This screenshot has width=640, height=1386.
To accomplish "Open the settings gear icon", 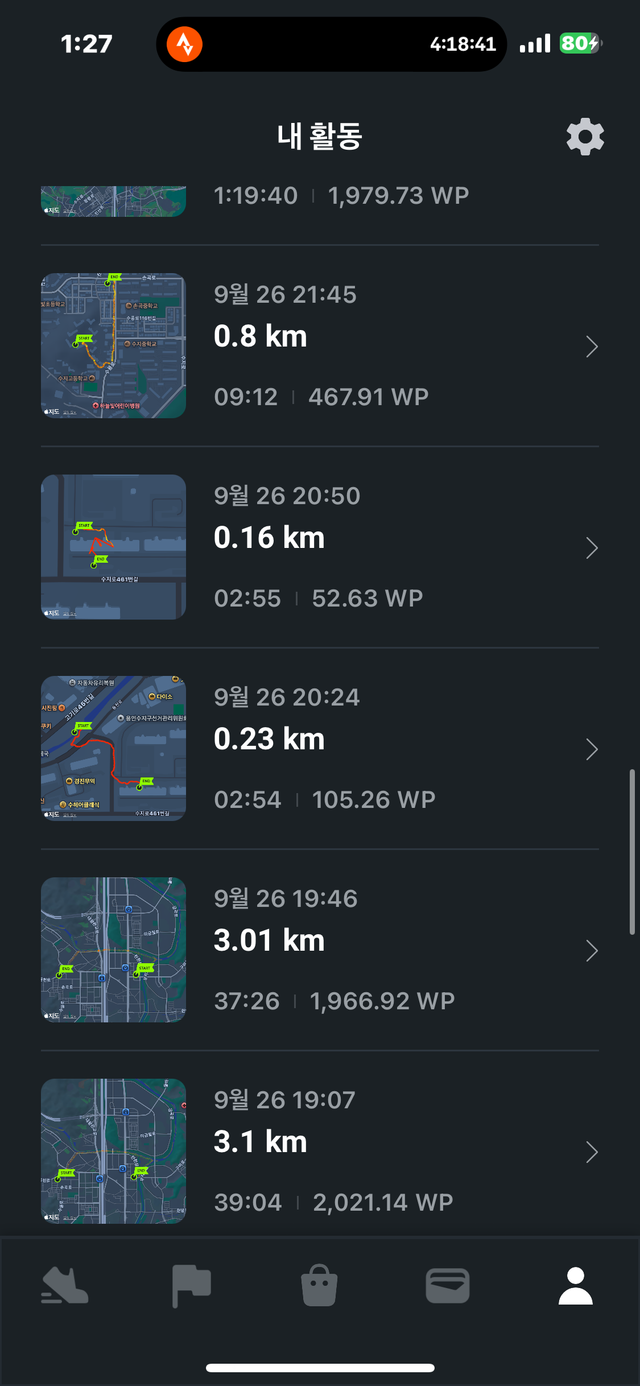I will (585, 137).
